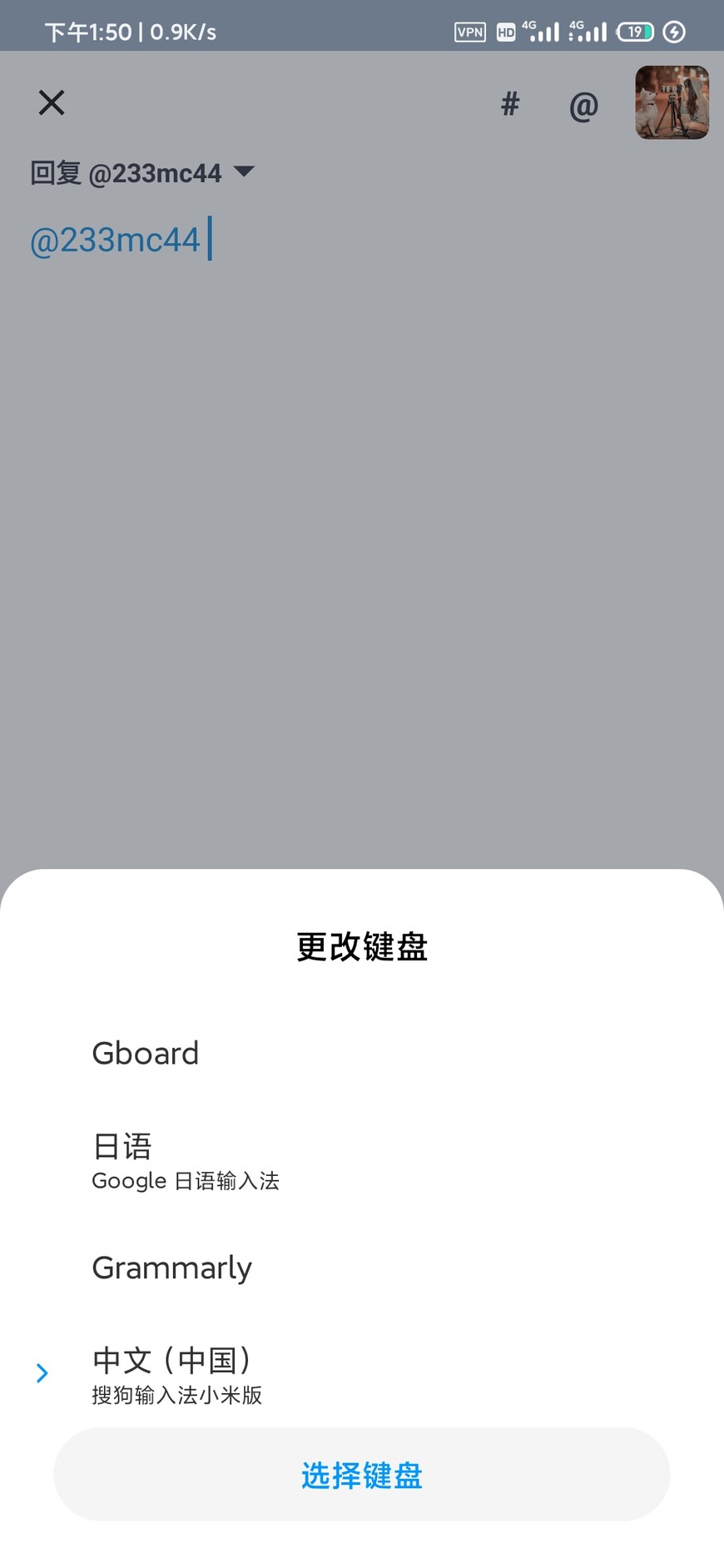
Task: Select the Gboard keyboard
Action: click(x=146, y=1054)
